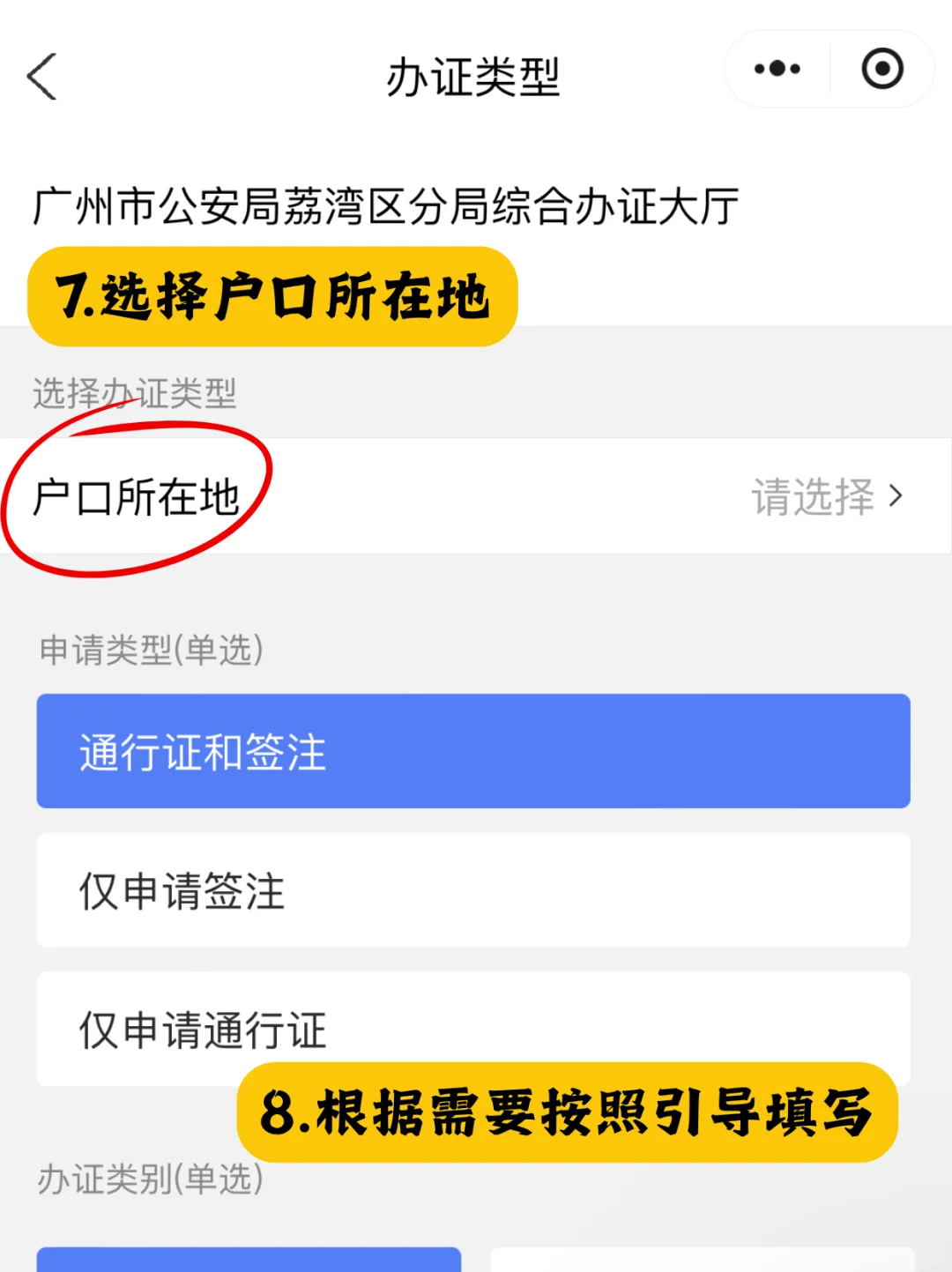Tap the capsule control in top-right corner

[x=829, y=69]
